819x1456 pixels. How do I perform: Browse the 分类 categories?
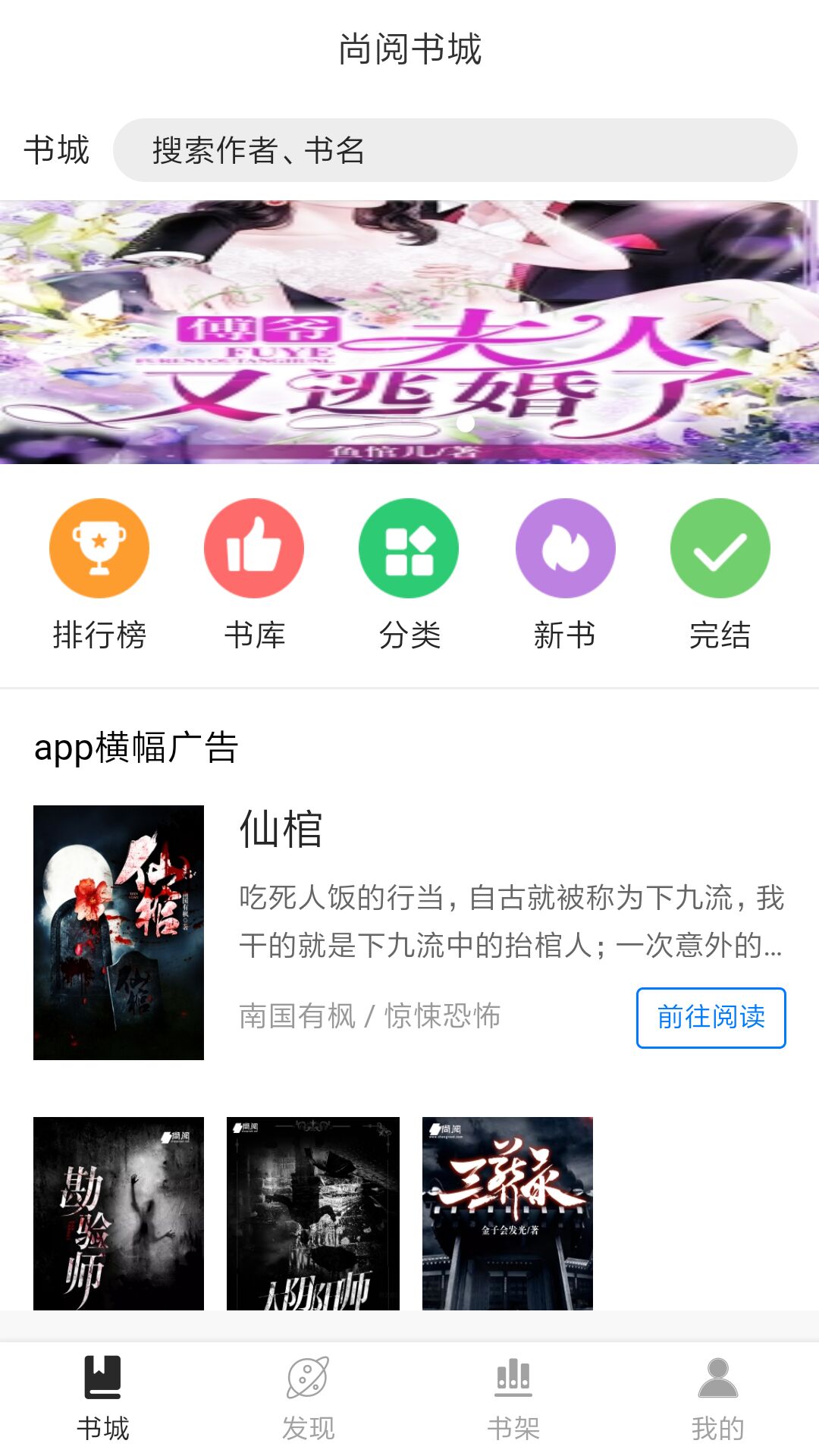point(409,574)
